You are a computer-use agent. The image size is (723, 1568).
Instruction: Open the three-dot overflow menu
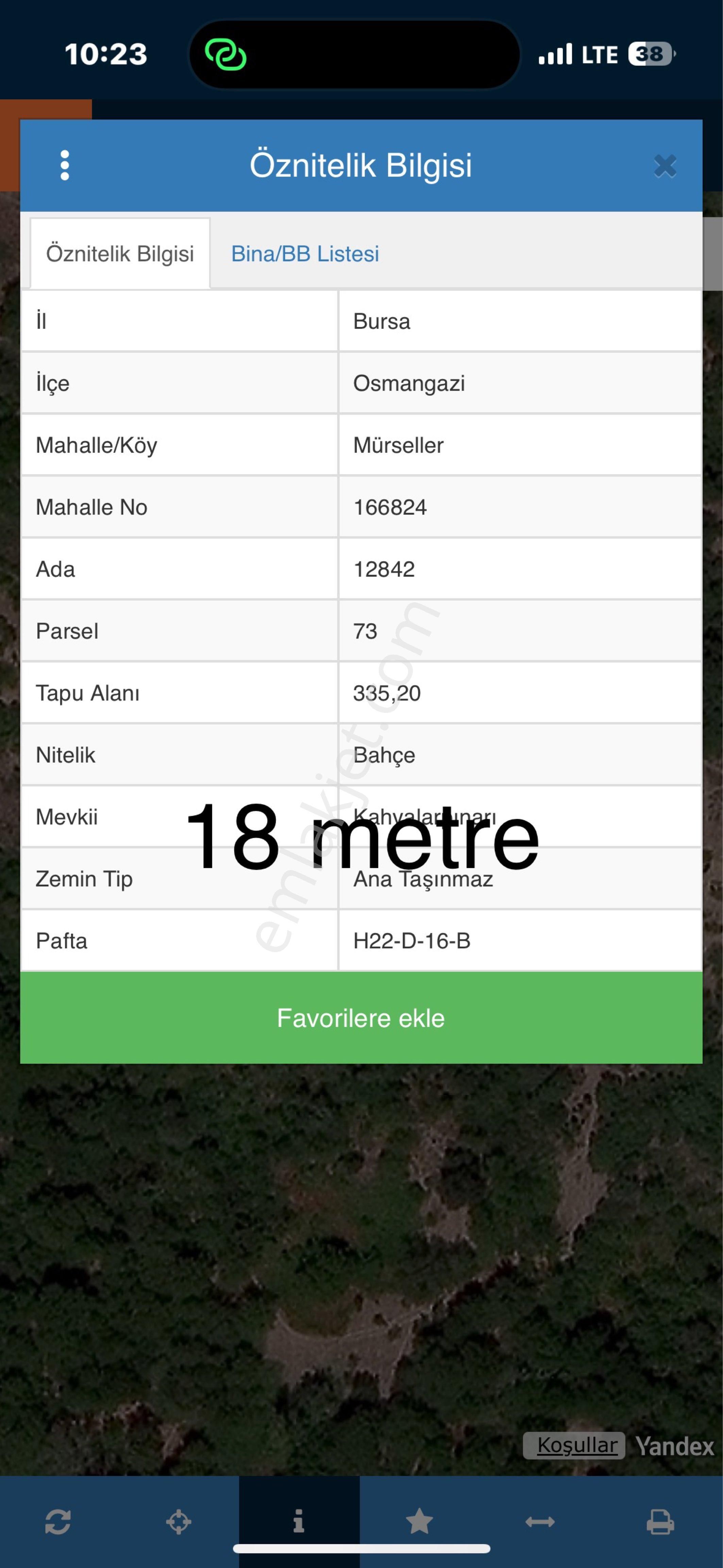pos(65,166)
